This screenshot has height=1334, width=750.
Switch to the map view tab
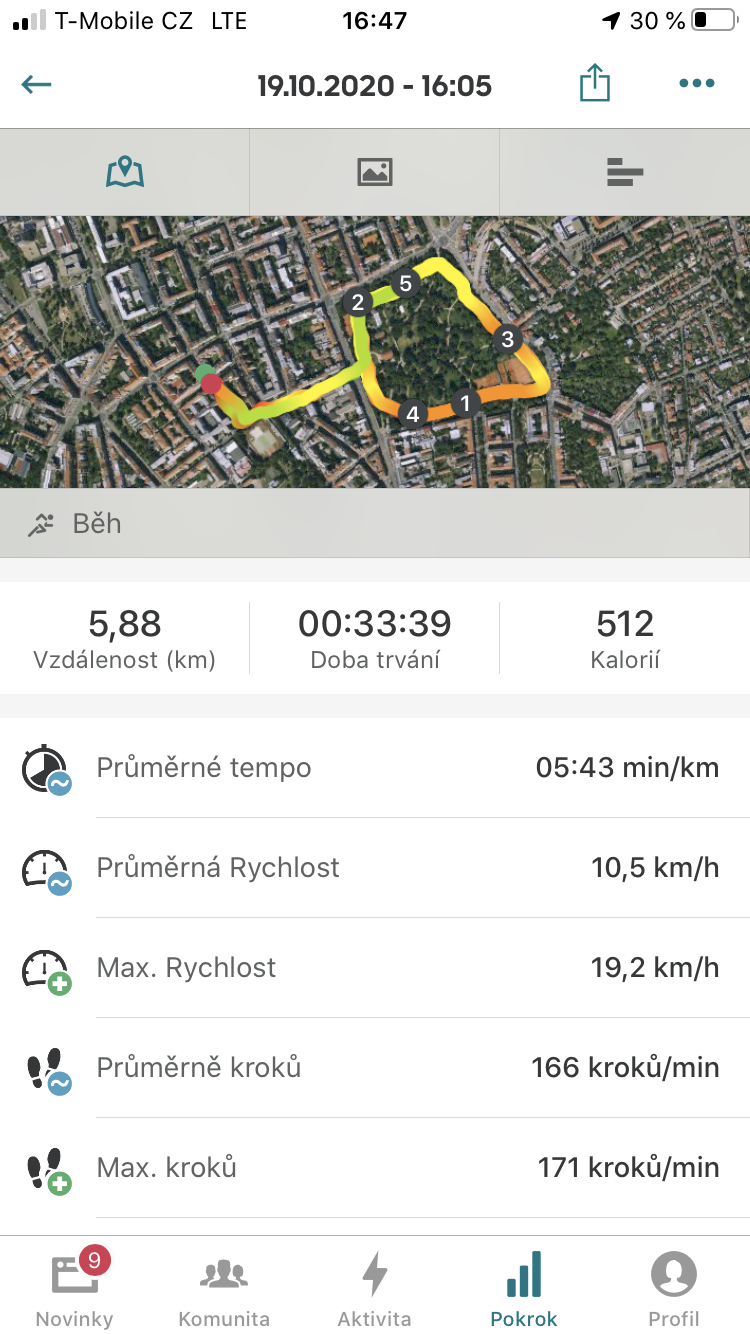pos(125,172)
